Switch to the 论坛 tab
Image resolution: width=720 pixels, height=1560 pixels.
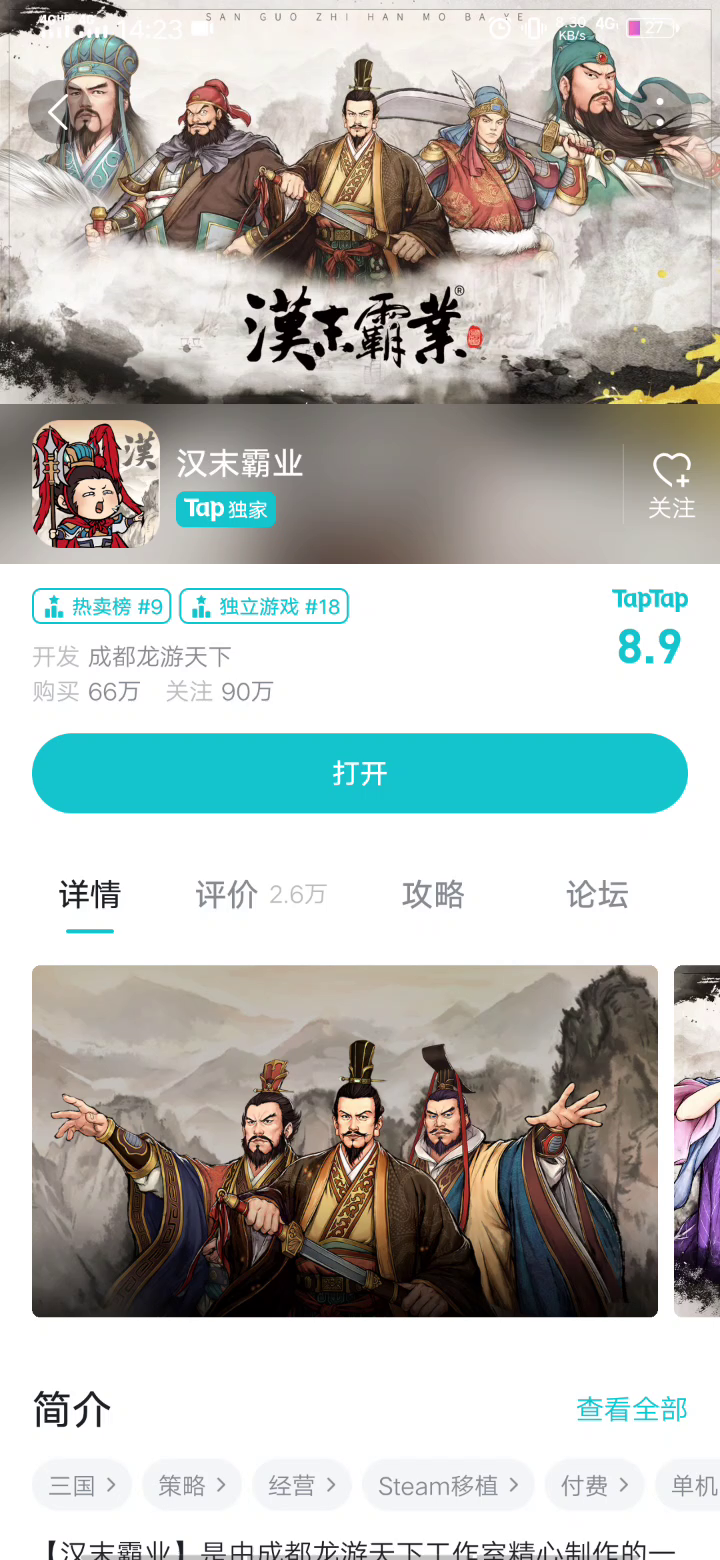[x=597, y=894]
